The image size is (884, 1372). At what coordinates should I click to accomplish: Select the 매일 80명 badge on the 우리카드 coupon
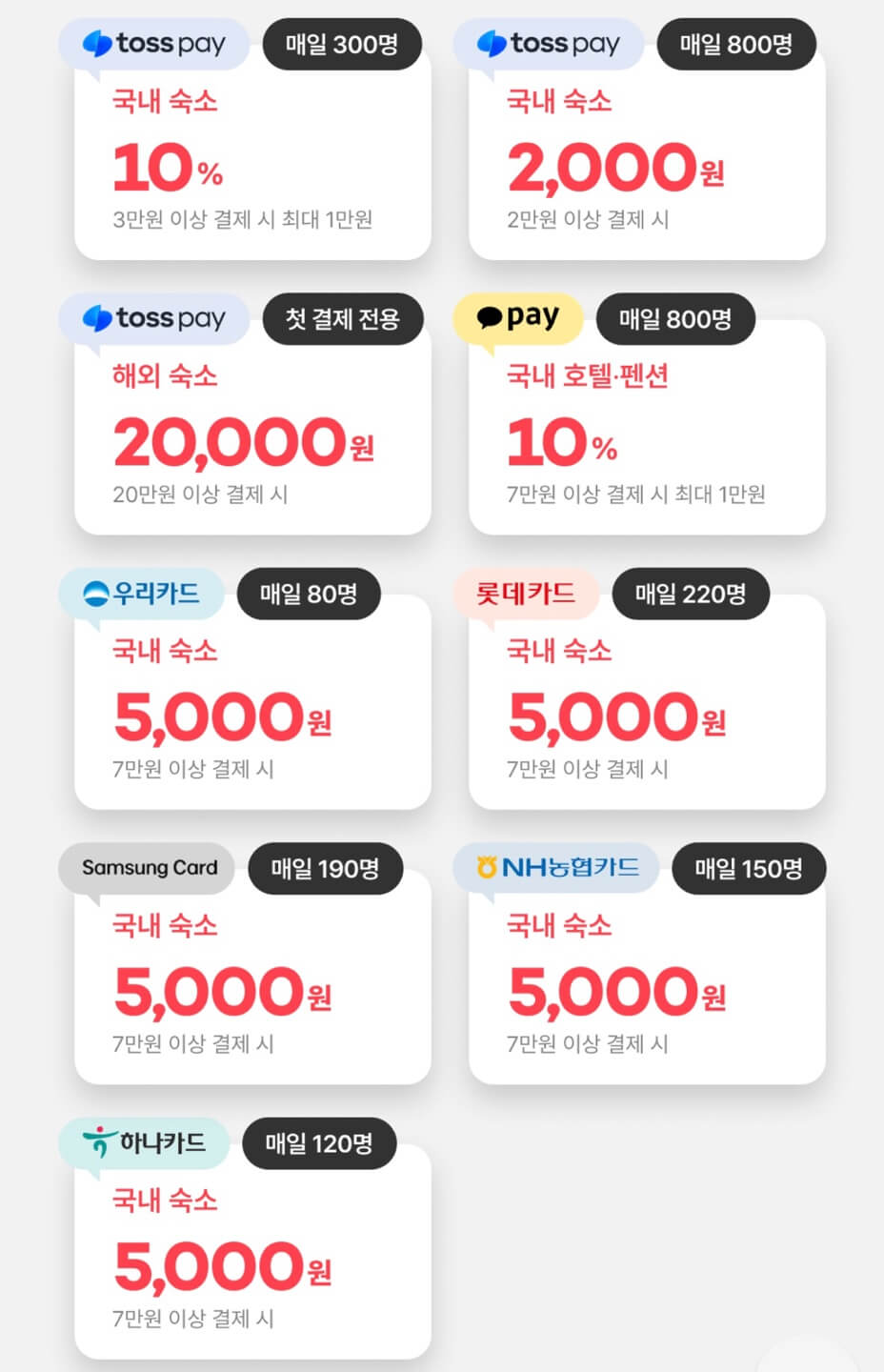click(x=309, y=593)
